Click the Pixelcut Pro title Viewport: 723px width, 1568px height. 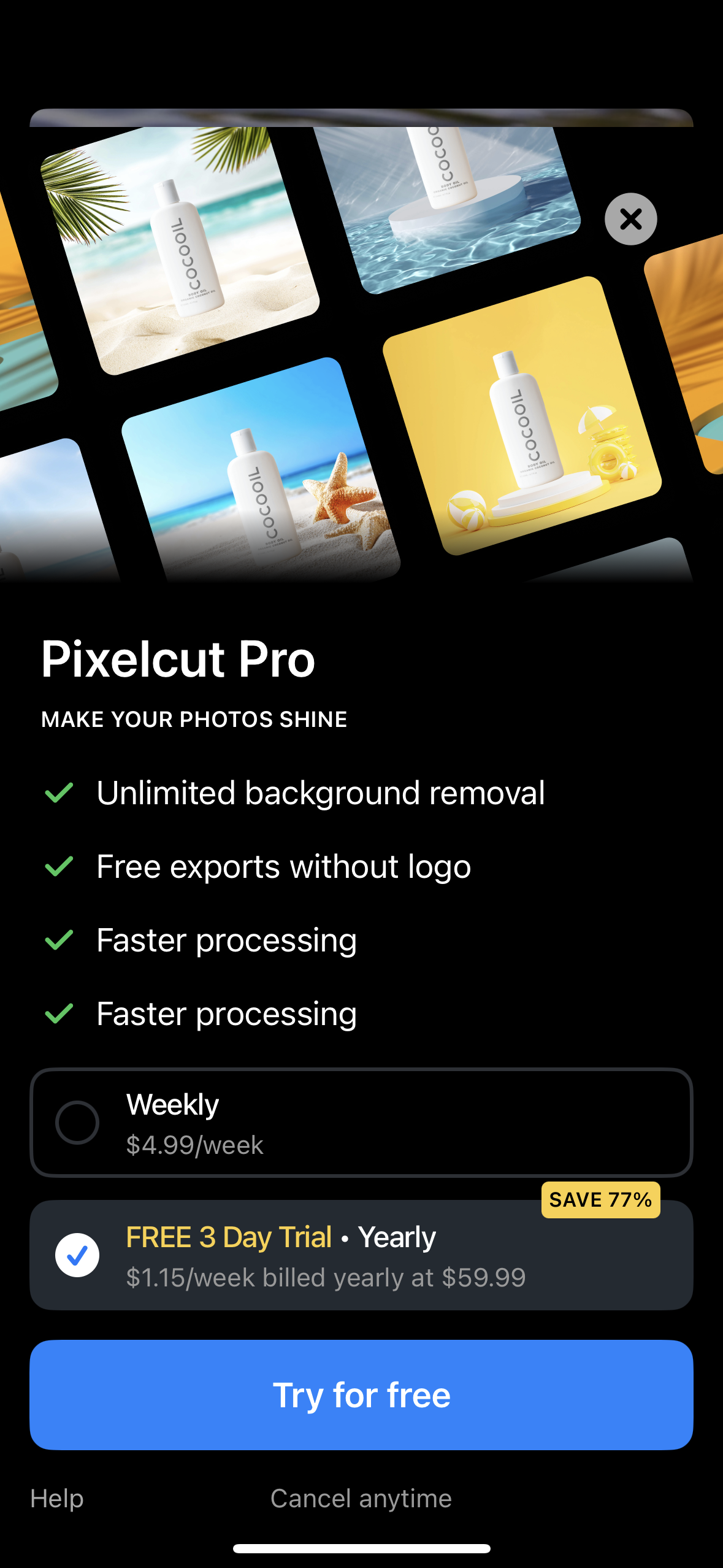178,658
